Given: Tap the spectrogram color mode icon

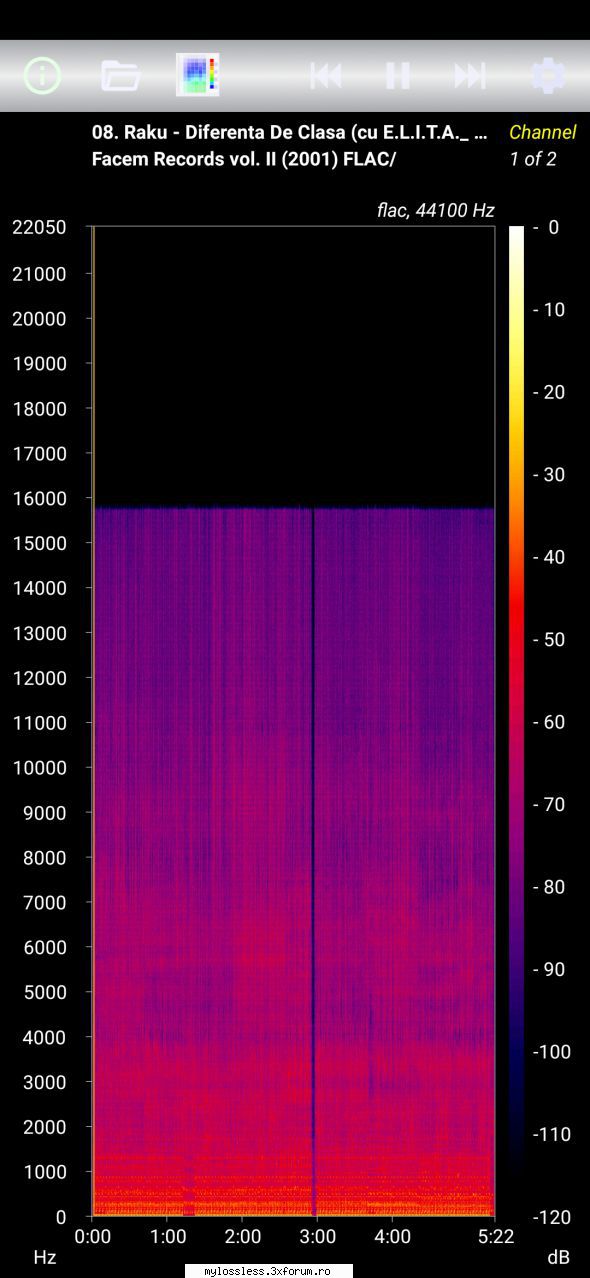Looking at the screenshot, I should point(198,75).
